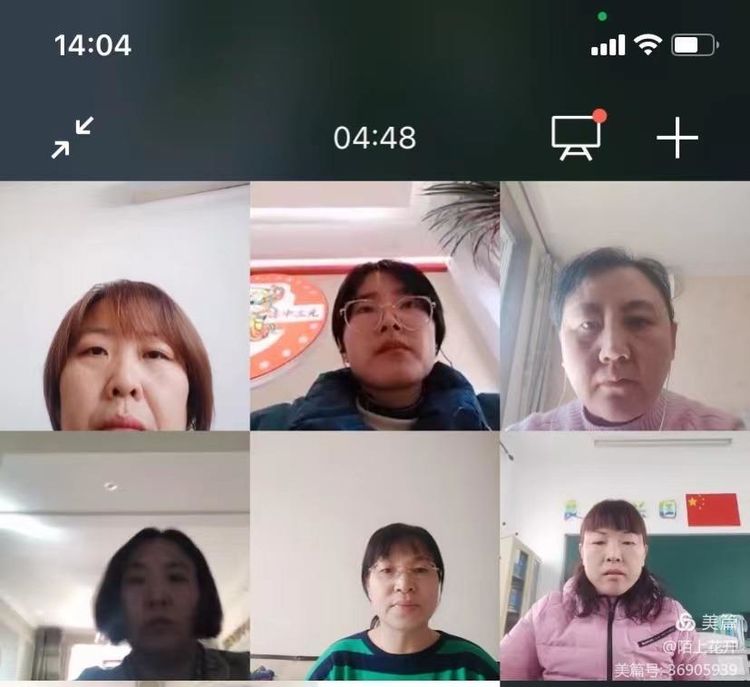The width and height of the screenshot is (750, 687).
Task: Enlarge the video tile showing a classroom blackboard
Action: pyautogui.click(x=625, y=556)
